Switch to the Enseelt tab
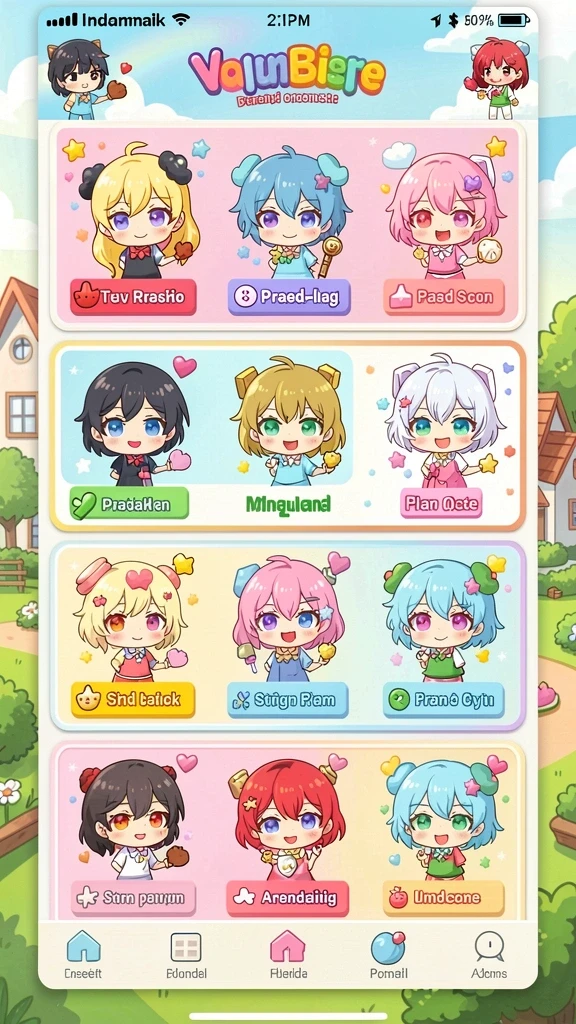This screenshot has height=1024, width=576. click(x=83, y=955)
